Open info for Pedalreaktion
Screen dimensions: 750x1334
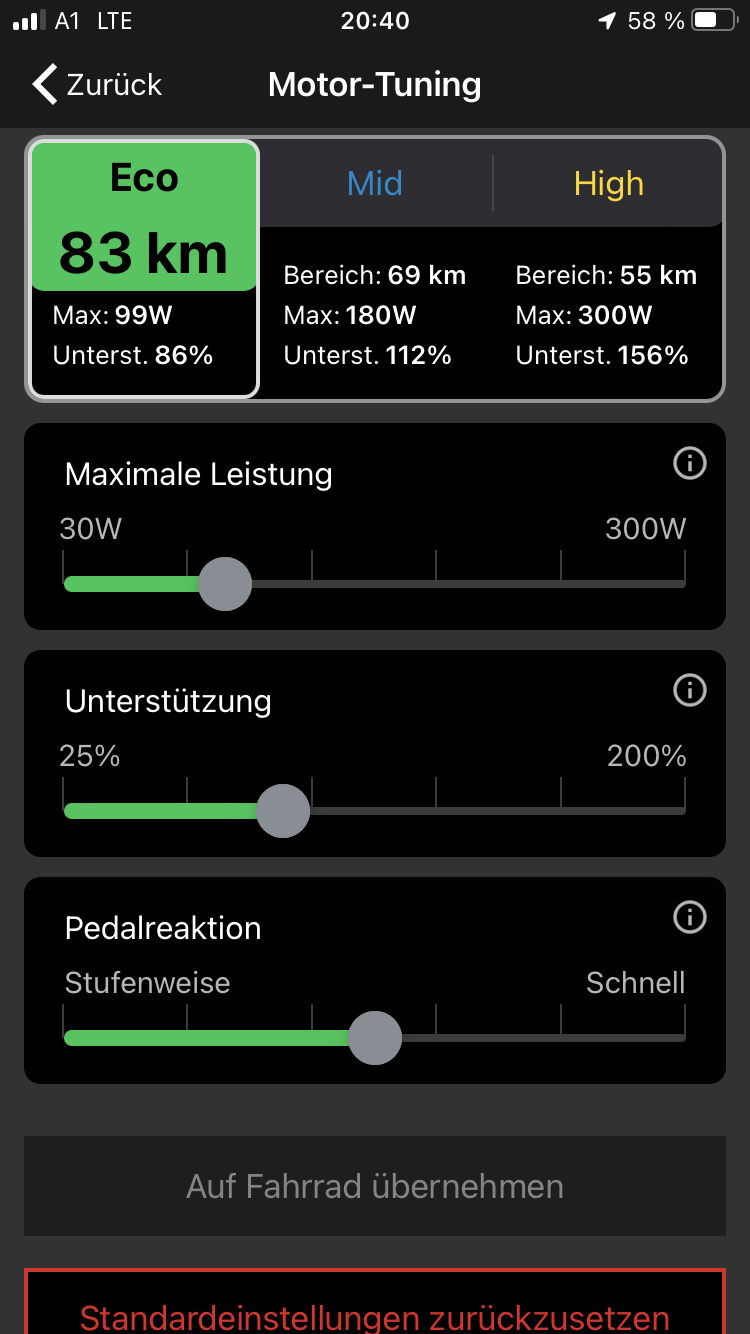(x=690, y=917)
